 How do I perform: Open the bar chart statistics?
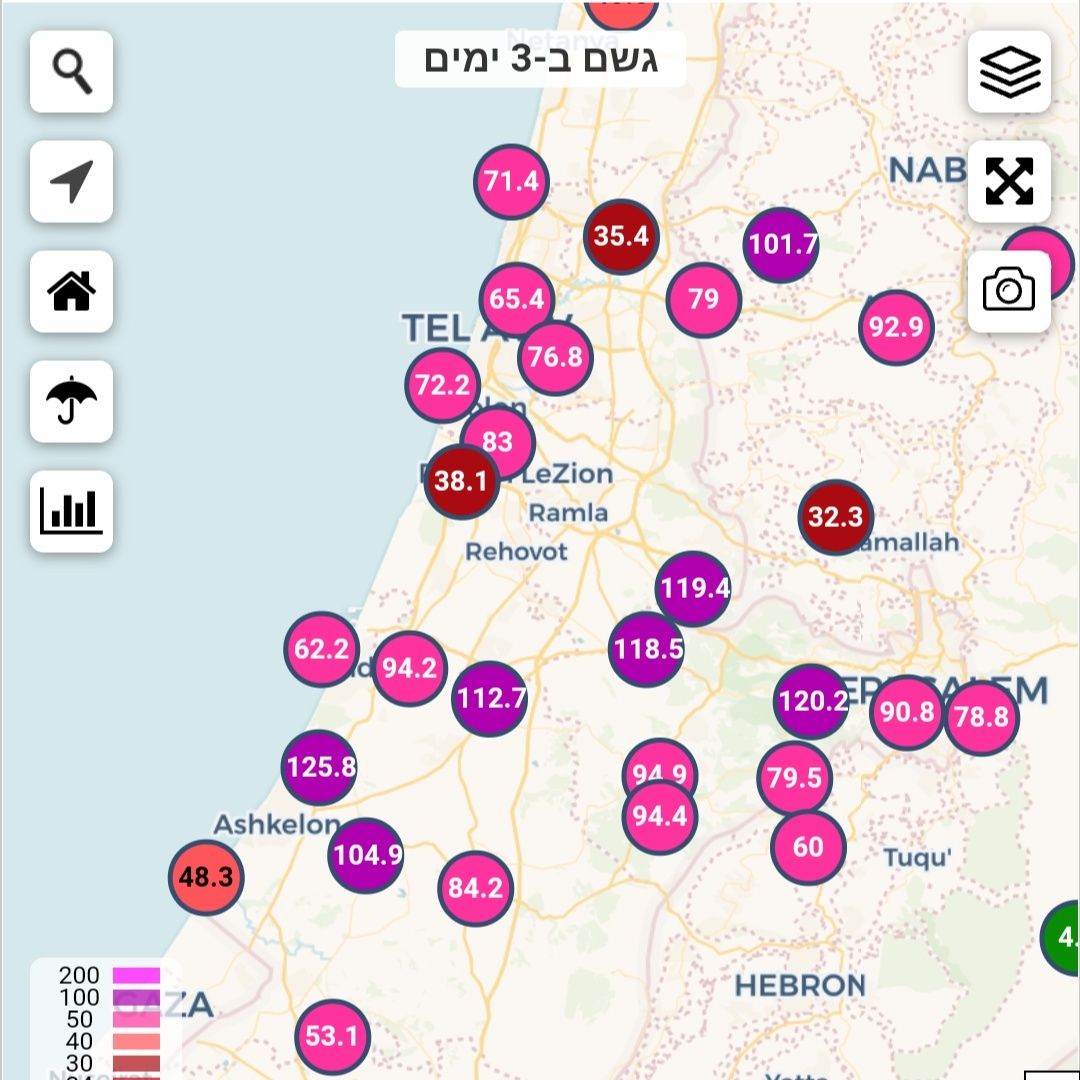click(71, 511)
